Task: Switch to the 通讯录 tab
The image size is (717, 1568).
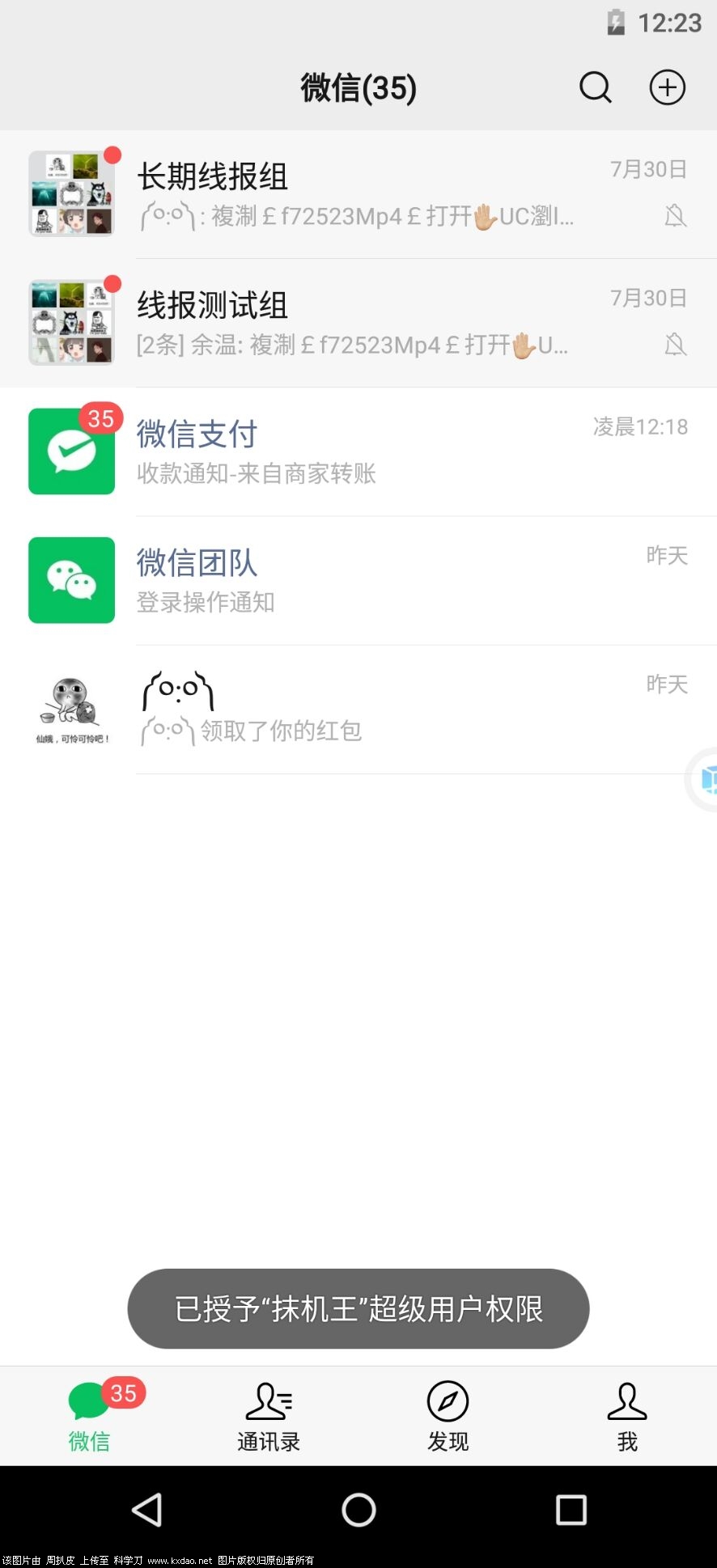Action: [269, 1416]
